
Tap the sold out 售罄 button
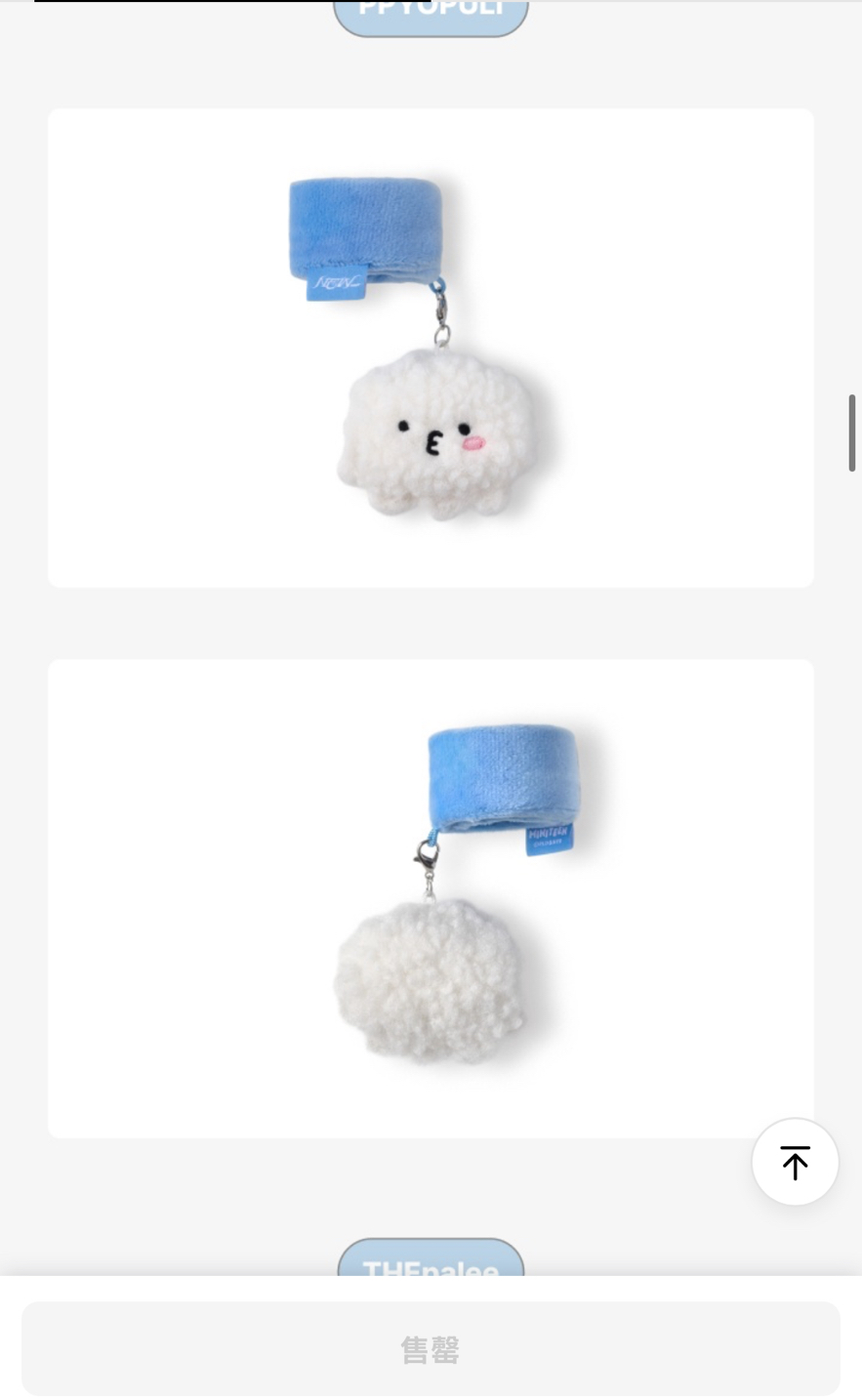pyautogui.click(x=431, y=1348)
